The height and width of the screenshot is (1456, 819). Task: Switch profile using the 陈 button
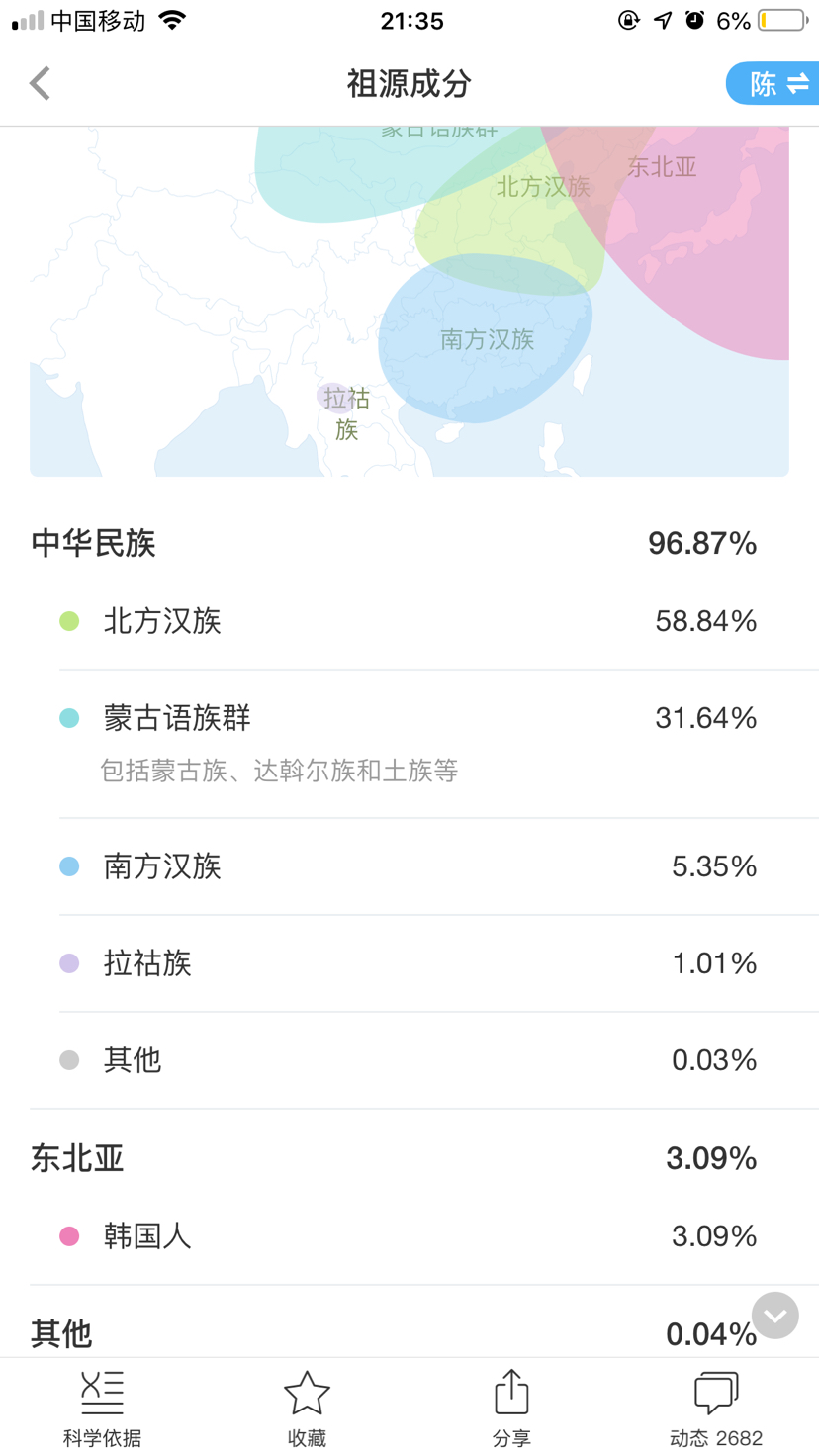773,84
